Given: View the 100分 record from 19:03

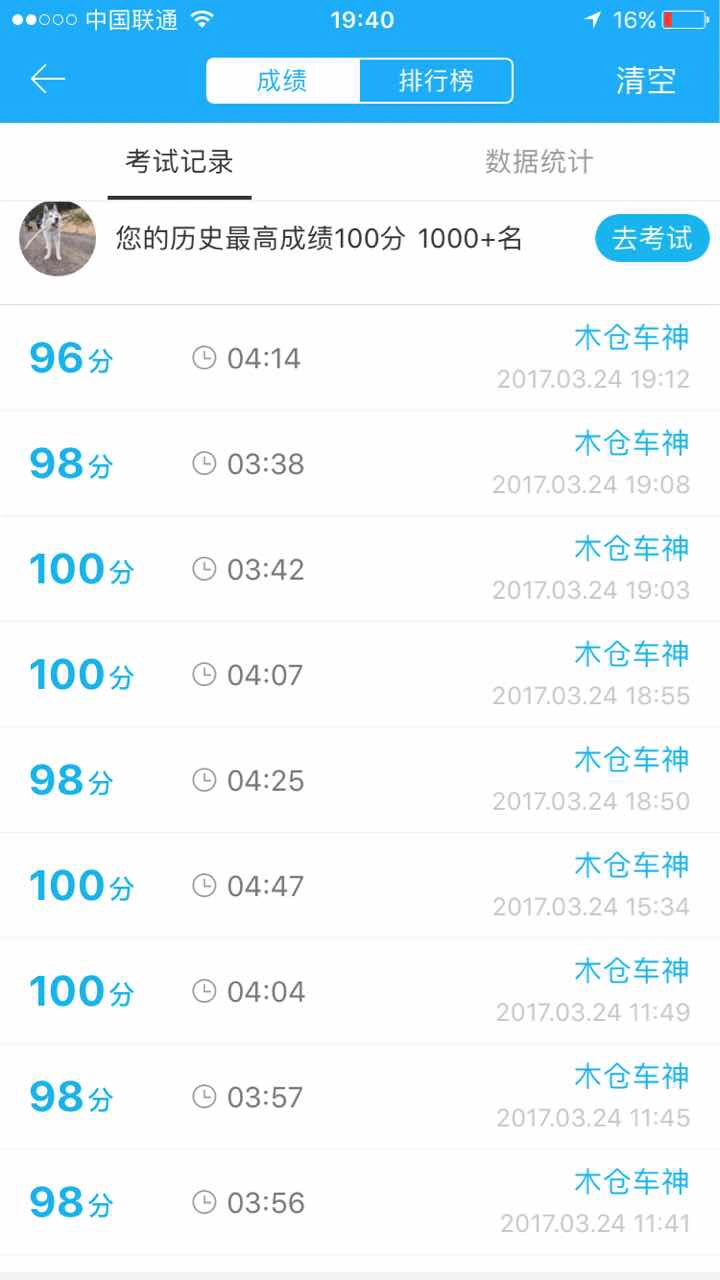Looking at the screenshot, I should (x=360, y=569).
